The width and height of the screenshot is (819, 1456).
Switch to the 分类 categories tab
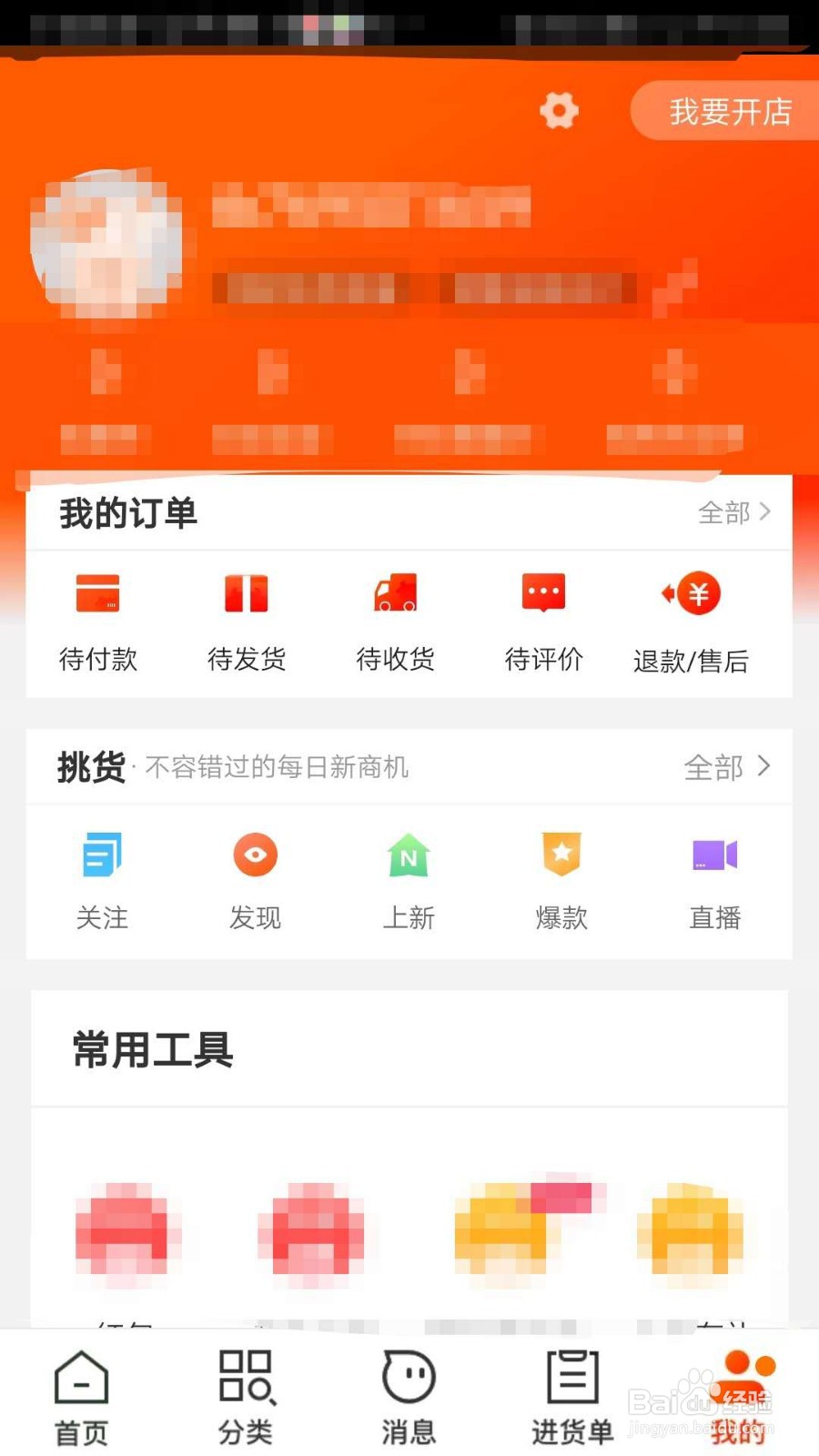(x=244, y=1397)
